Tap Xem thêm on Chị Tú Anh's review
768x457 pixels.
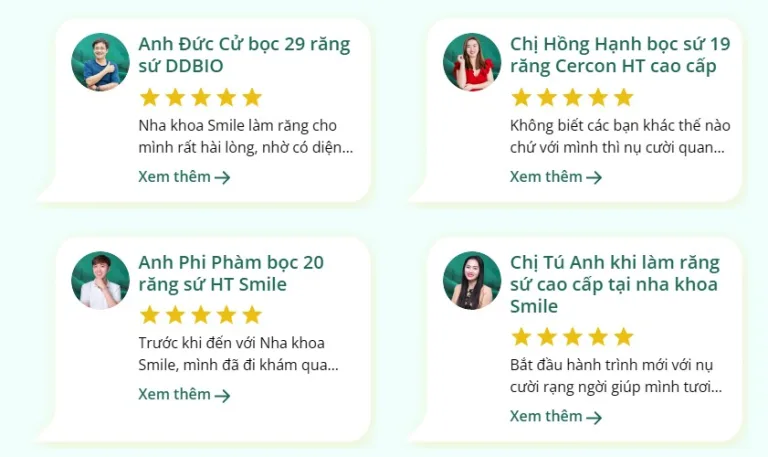(556, 416)
